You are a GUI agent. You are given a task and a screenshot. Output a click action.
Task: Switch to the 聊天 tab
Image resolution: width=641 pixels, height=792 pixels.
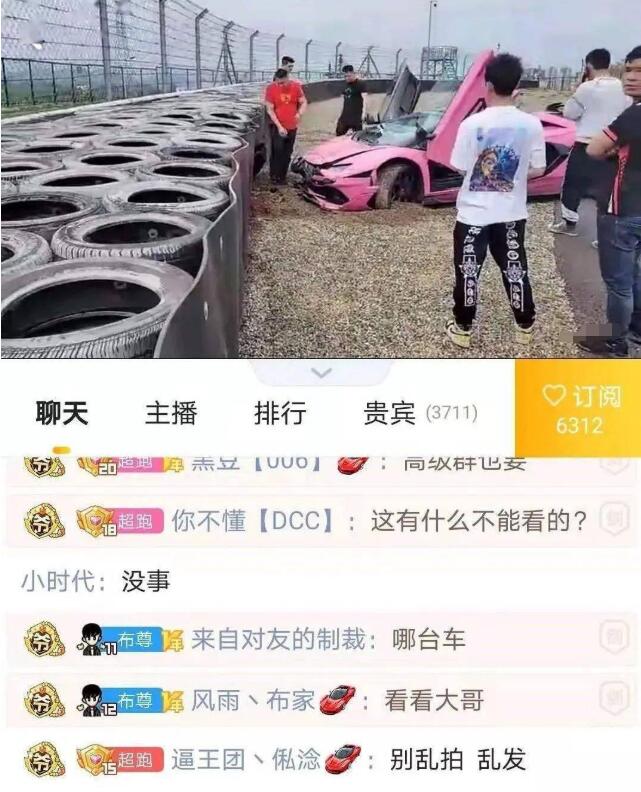click(62, 412)
